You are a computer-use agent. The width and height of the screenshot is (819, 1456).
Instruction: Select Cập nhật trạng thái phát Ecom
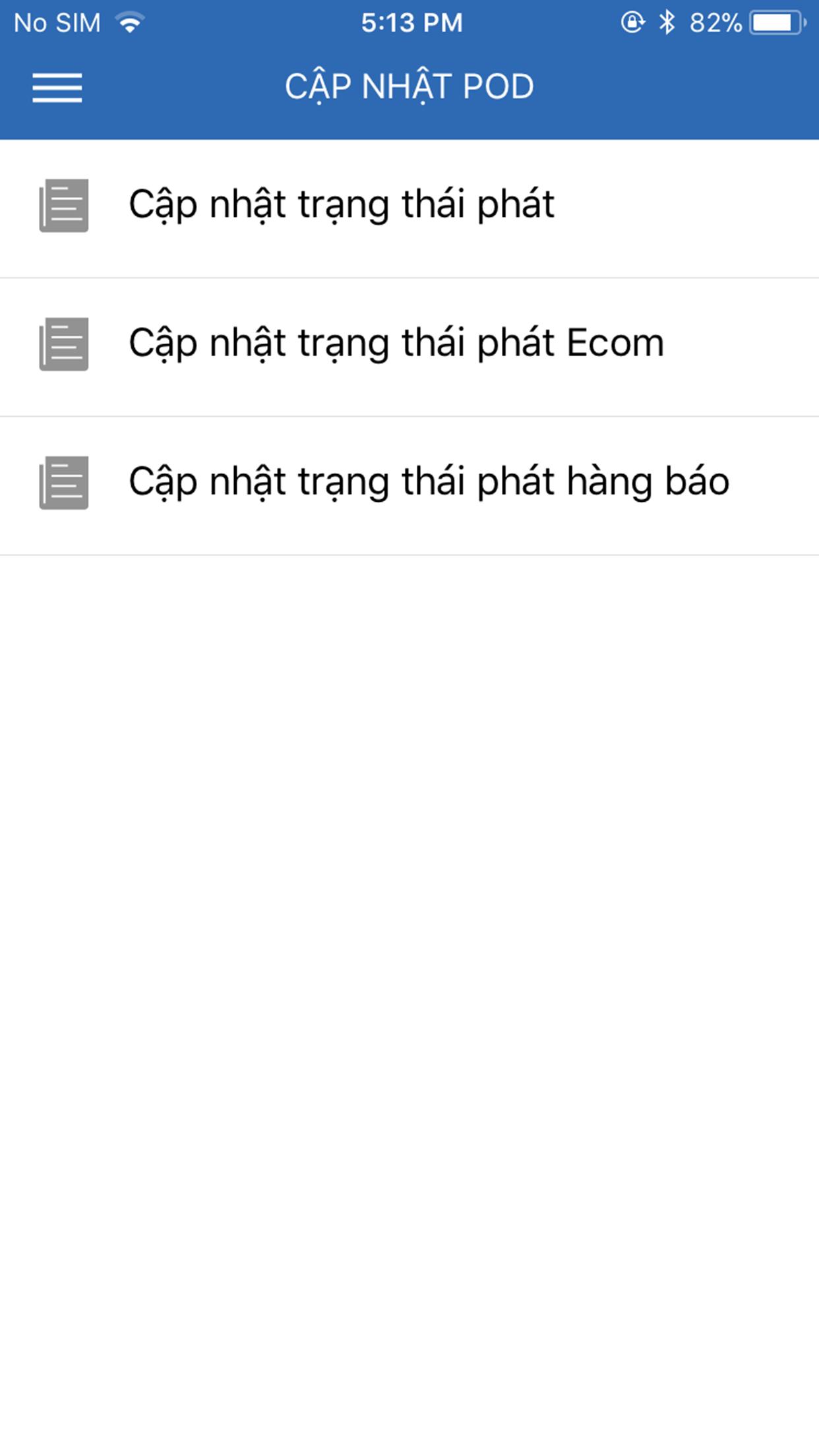(x=409, y=347)
